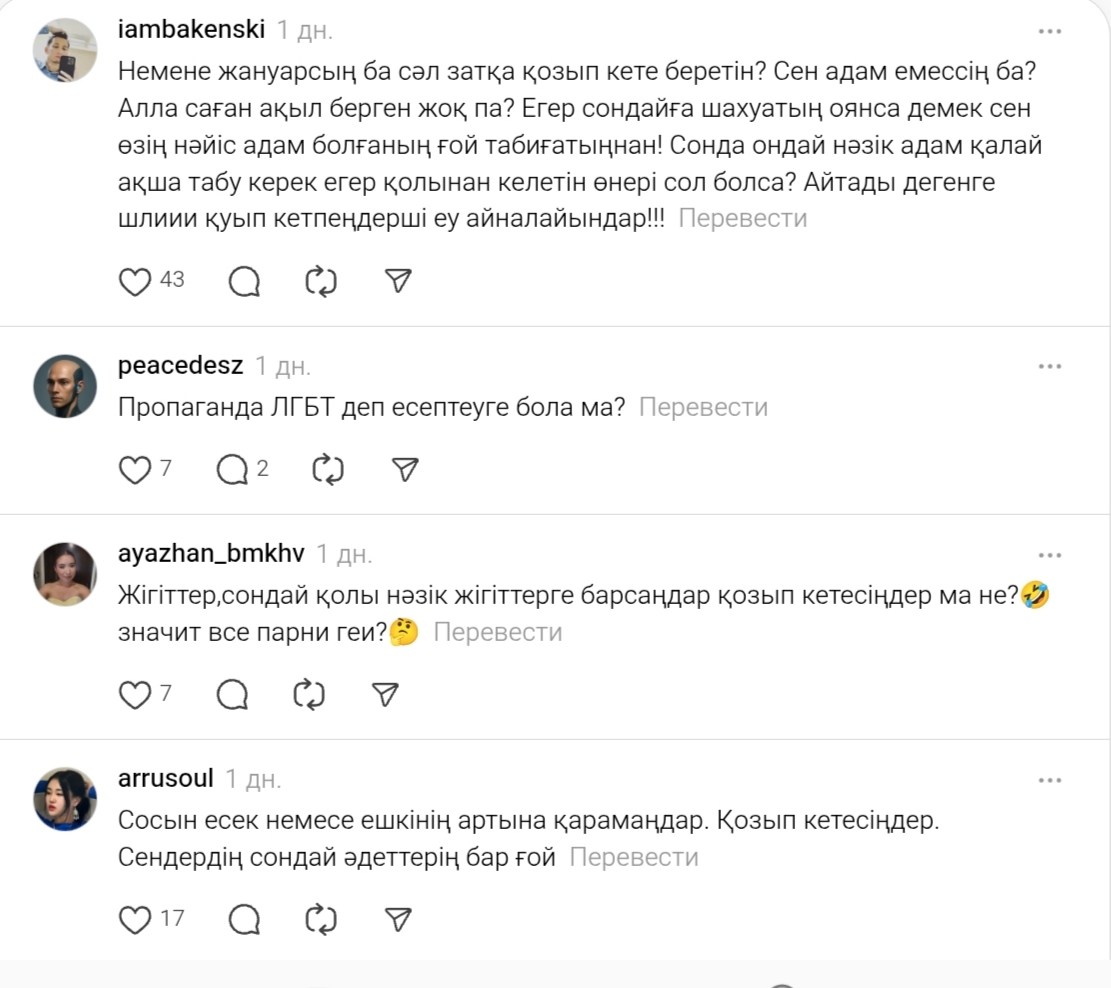Viewport: 1111px width, 988px height.
Task: Like peacedesz's comment
Action: [135, 469]
